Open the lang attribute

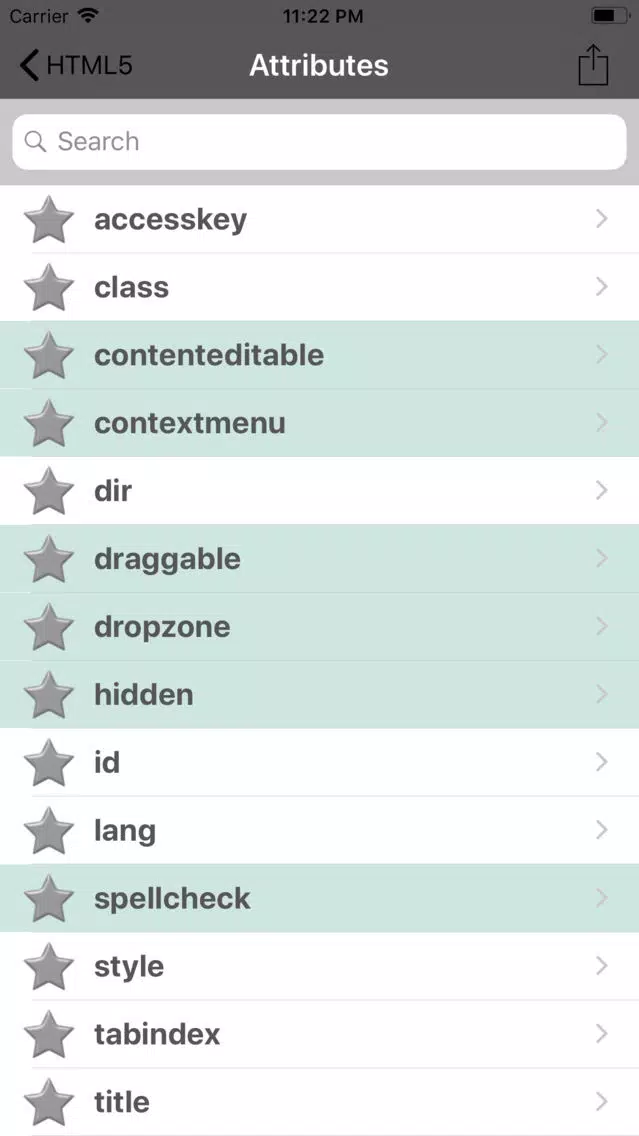click(320, 830)
